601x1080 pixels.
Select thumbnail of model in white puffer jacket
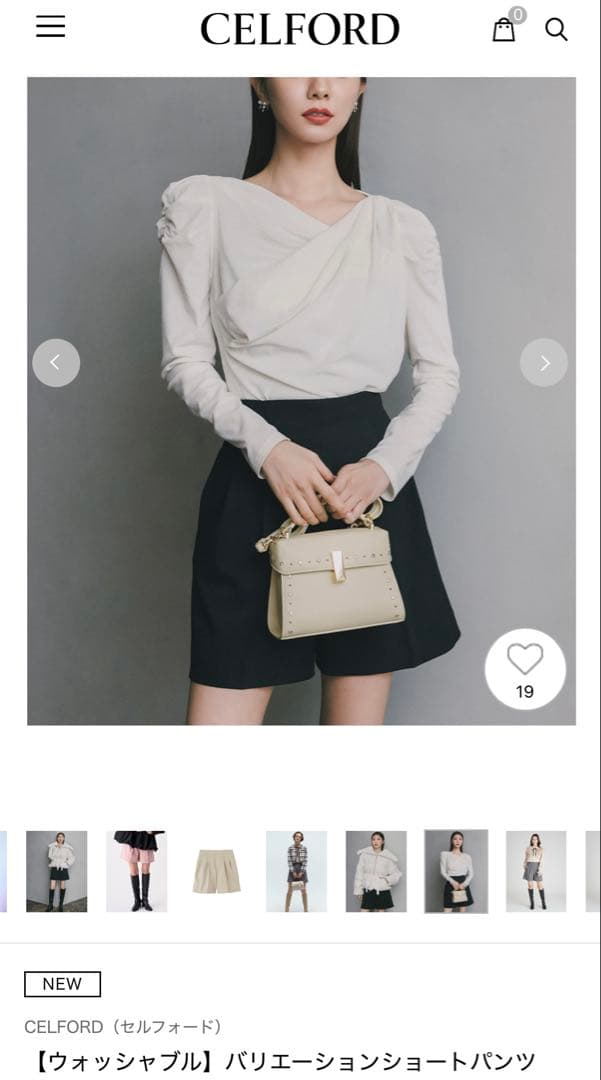(x=376, y=871)
